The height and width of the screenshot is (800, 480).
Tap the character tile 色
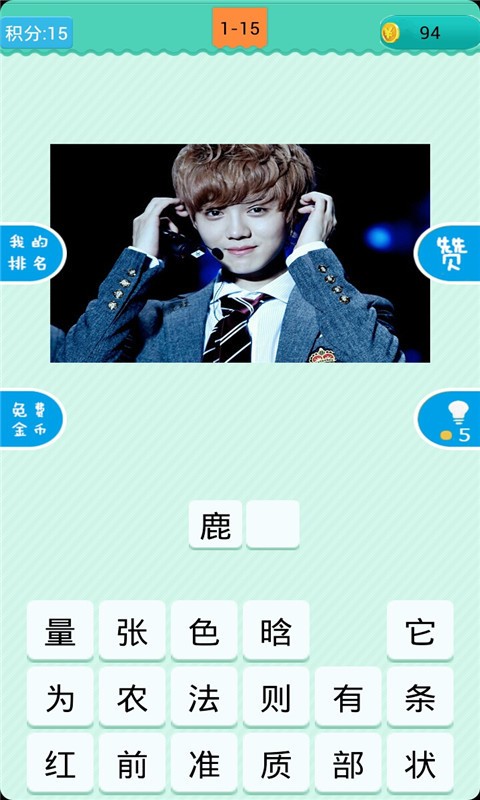(204, 631)
